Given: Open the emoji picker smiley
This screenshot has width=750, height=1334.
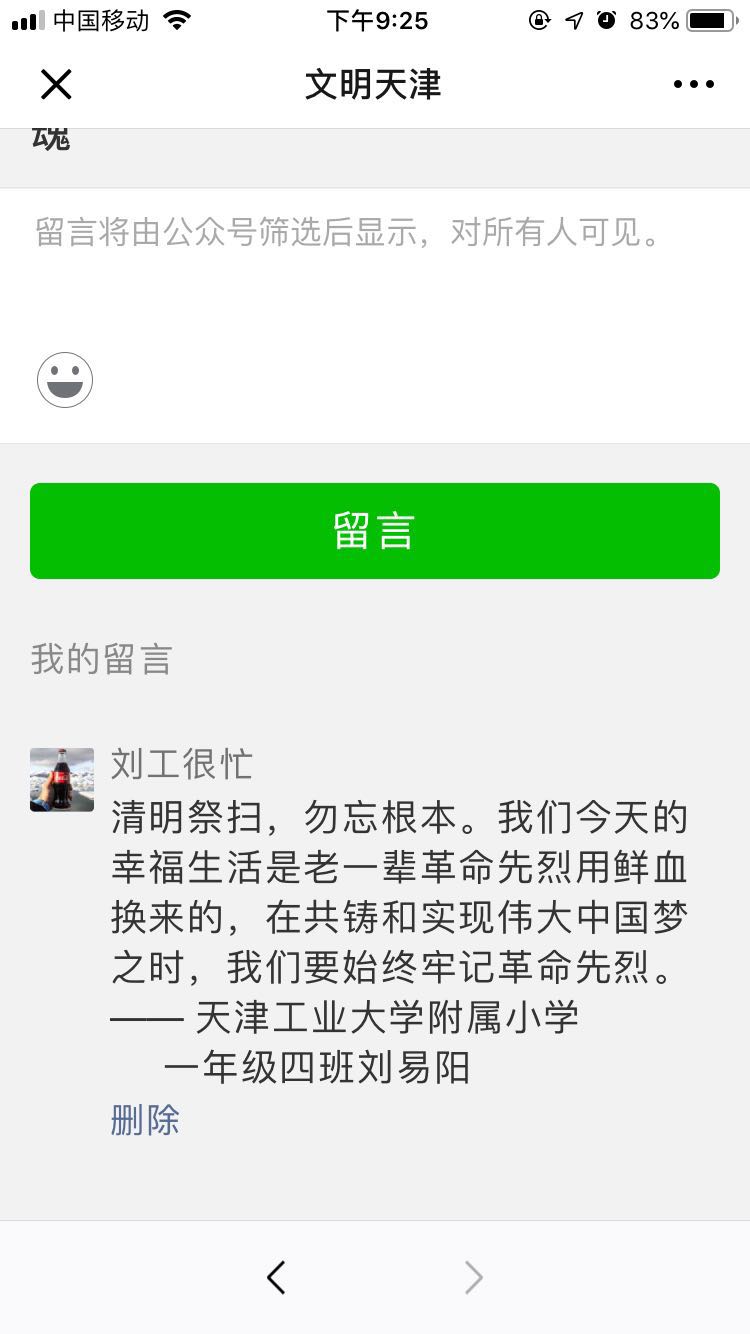Looking at the screenshot, I should (x=65, y=380).
